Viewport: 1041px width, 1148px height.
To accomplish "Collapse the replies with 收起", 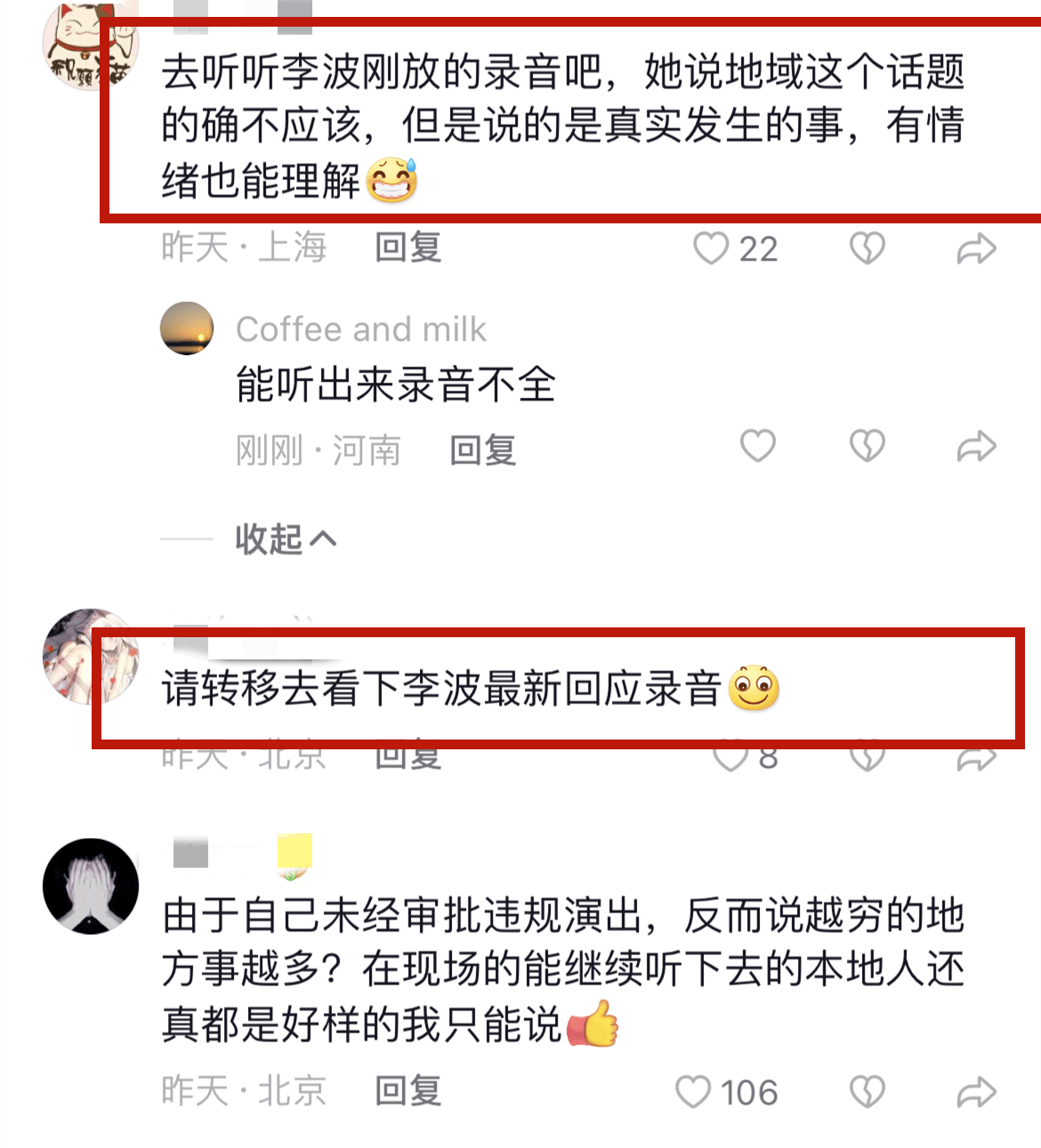I will coord(285,538).
